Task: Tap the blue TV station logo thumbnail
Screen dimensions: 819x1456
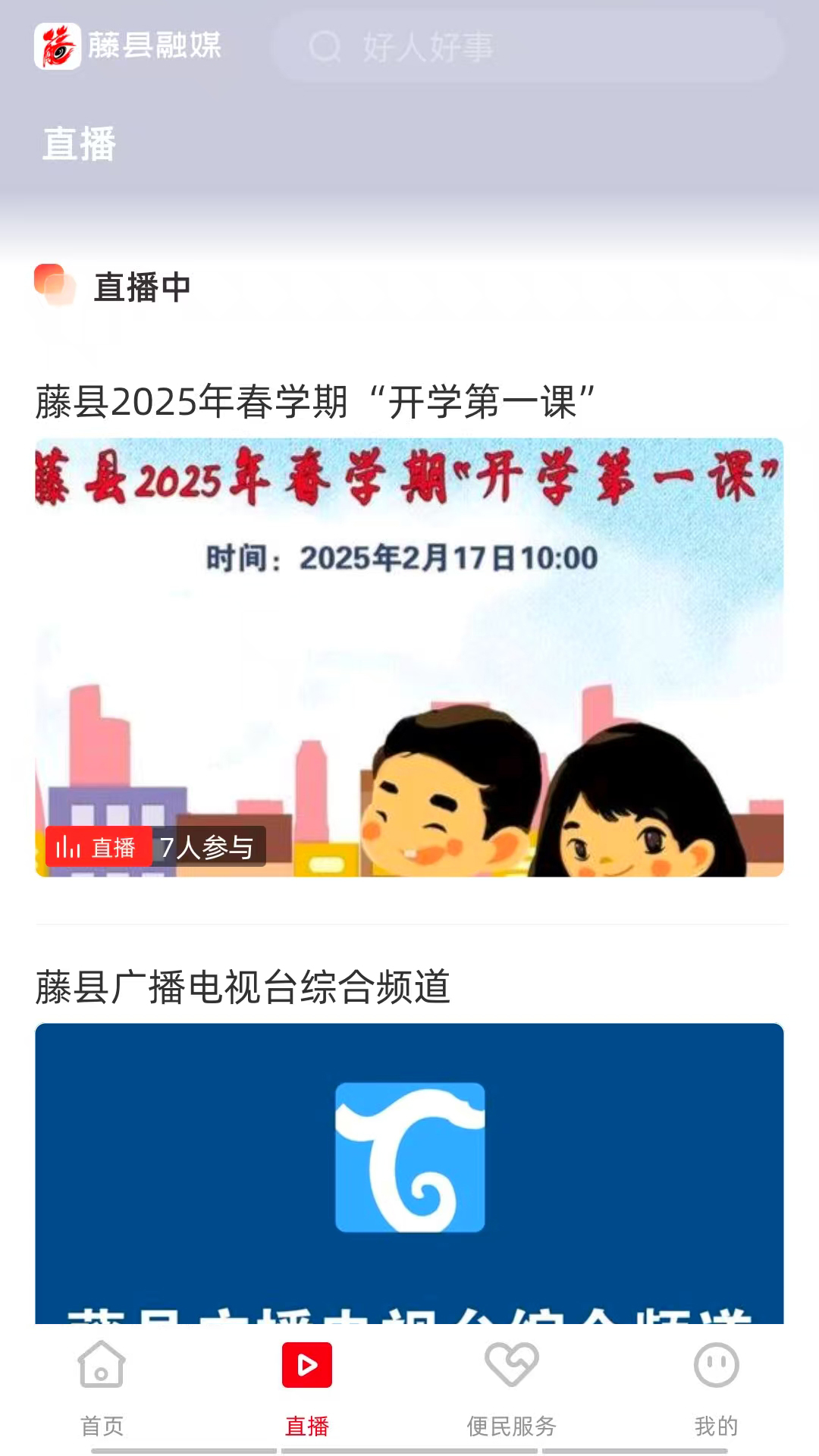Action: click(409, 1158)
